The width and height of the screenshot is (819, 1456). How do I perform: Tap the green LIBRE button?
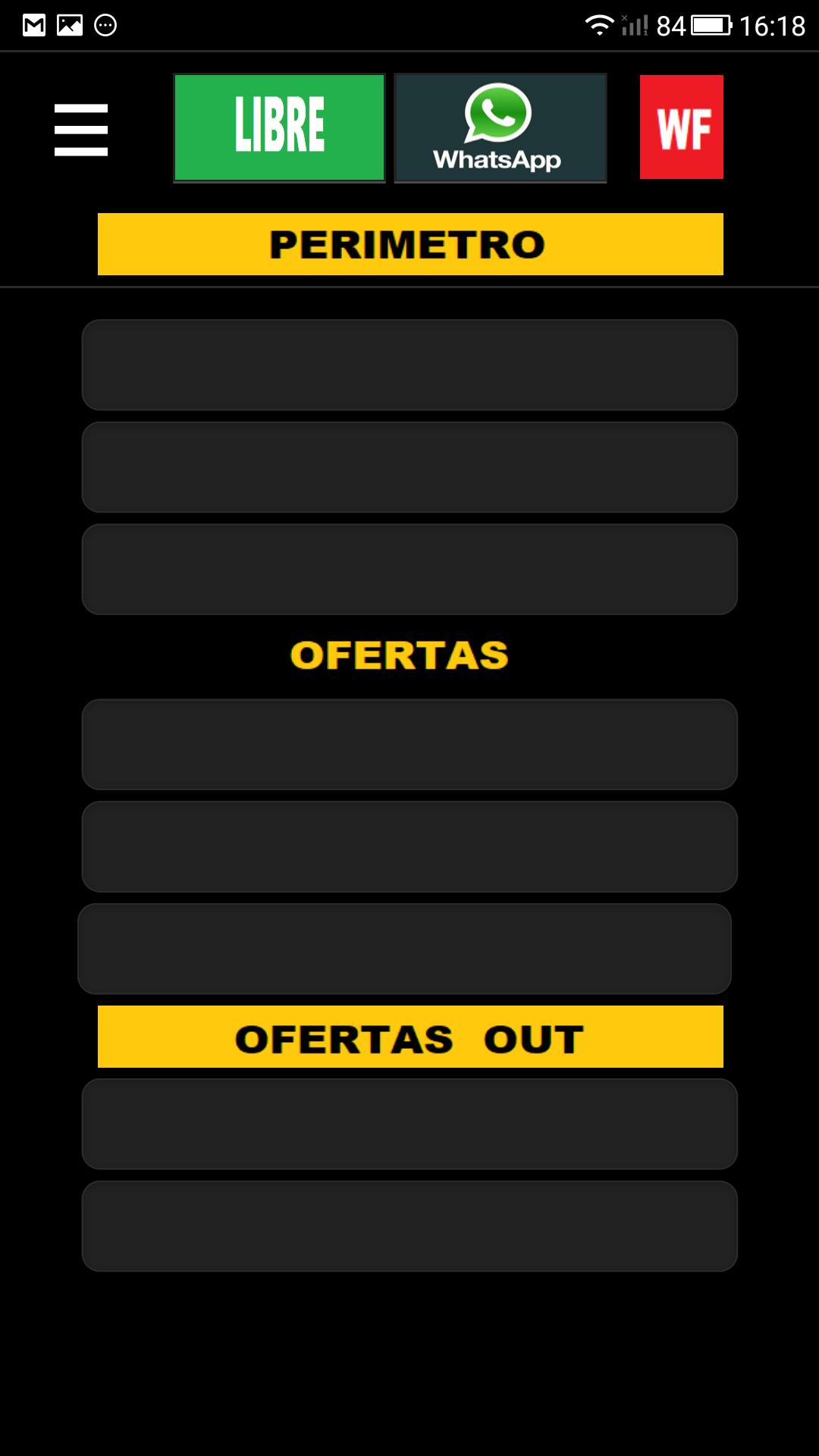(278, 127)
